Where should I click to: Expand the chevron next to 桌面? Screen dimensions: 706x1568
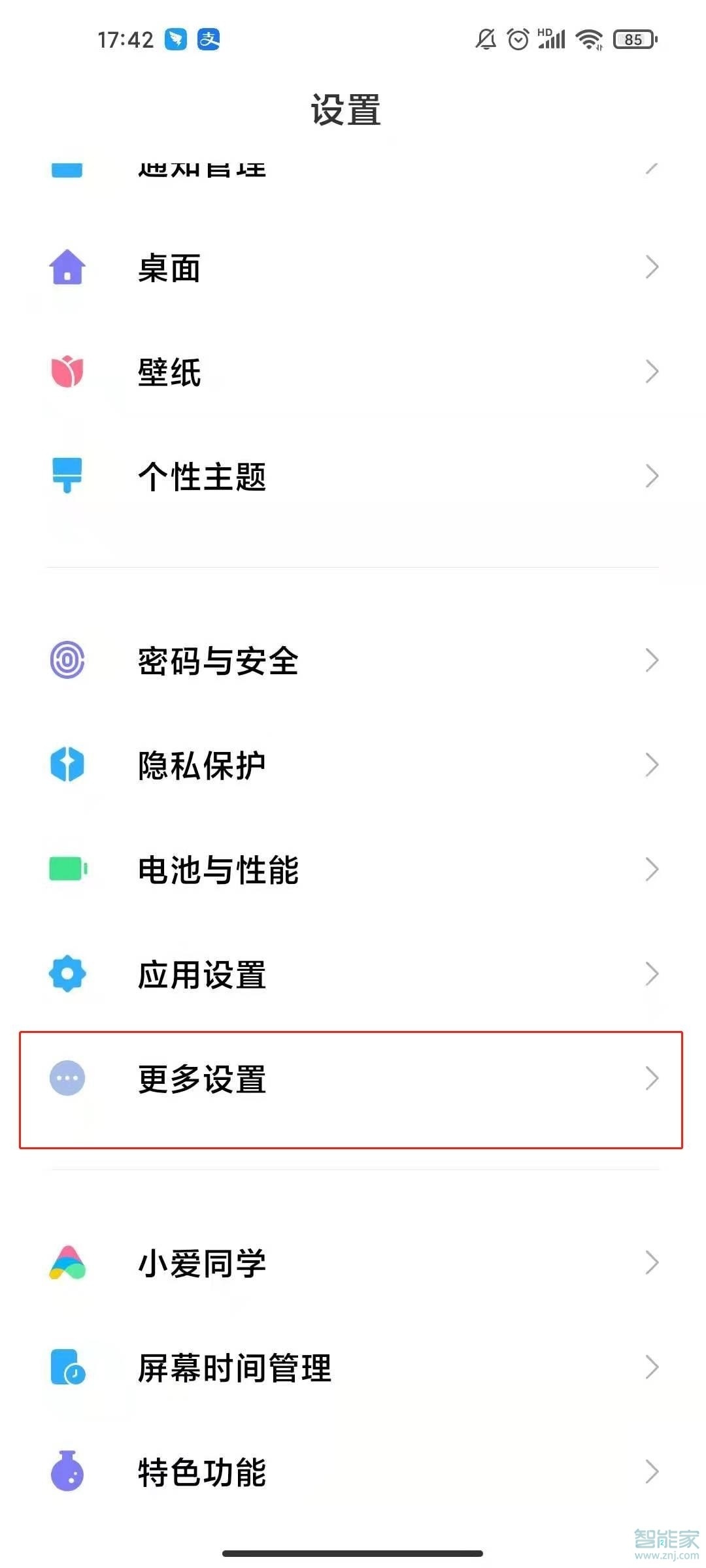click(652, 268)
